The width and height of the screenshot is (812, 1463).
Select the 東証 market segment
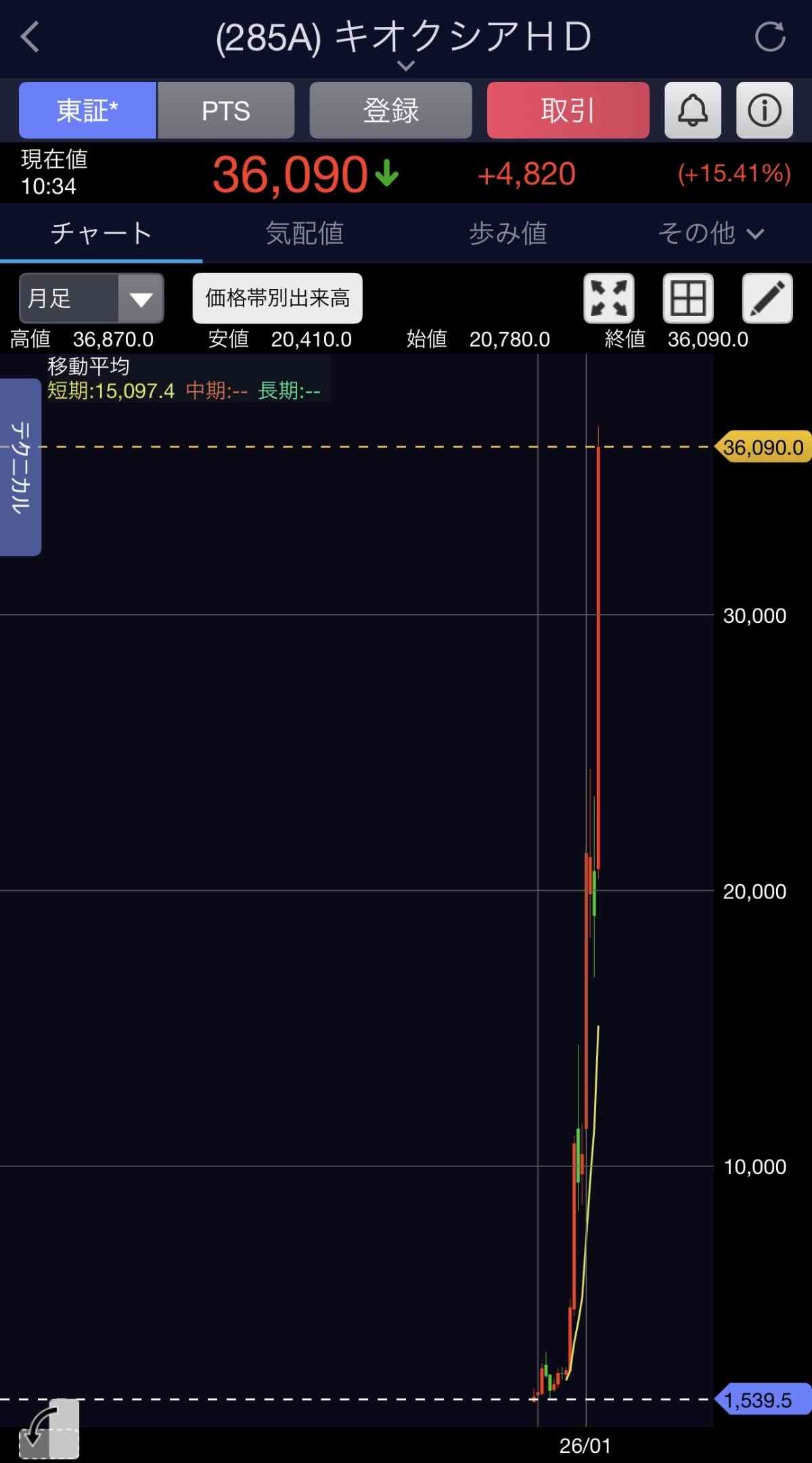(88, 110)
